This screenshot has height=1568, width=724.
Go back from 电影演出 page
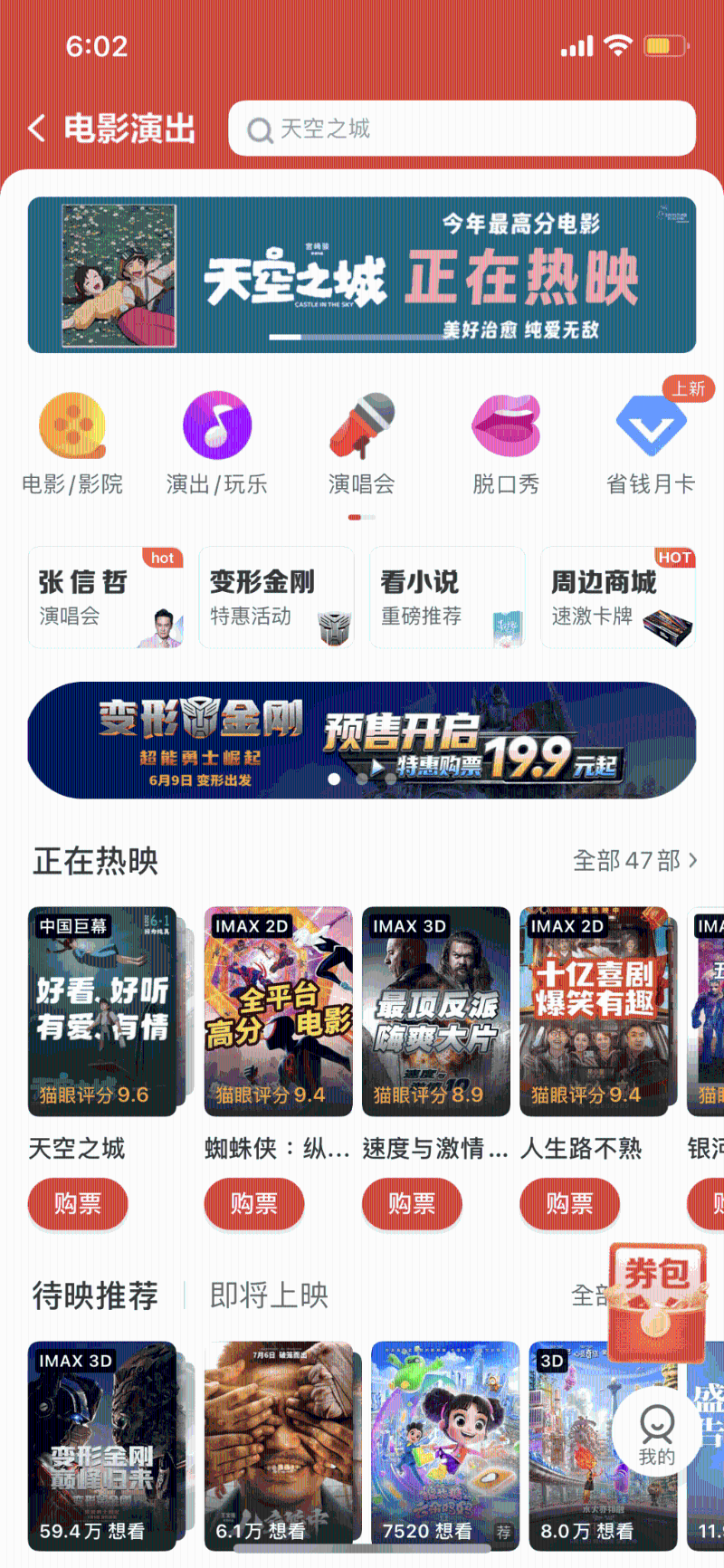point(37,129)
